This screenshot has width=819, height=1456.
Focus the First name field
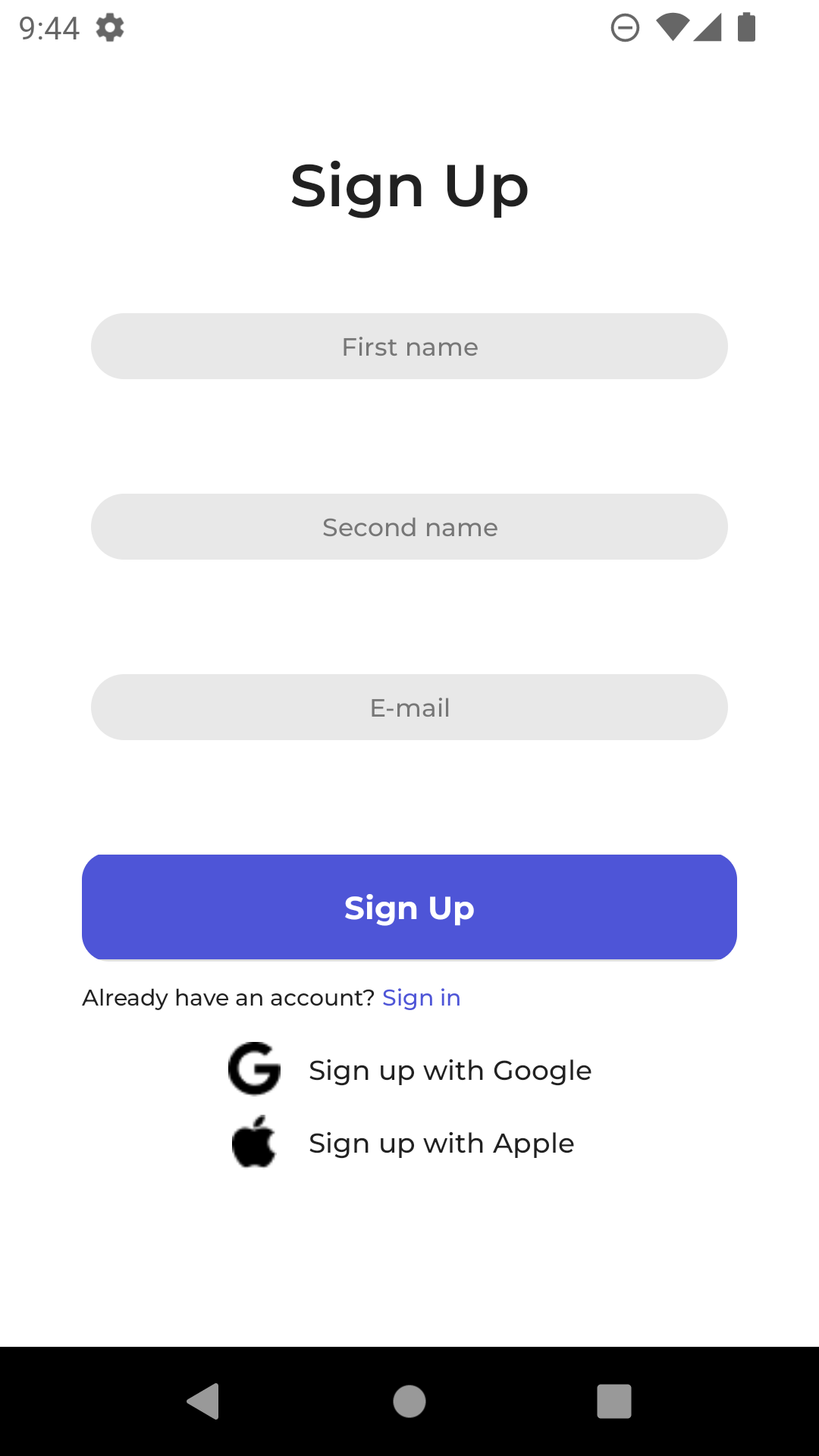[409, 347]
